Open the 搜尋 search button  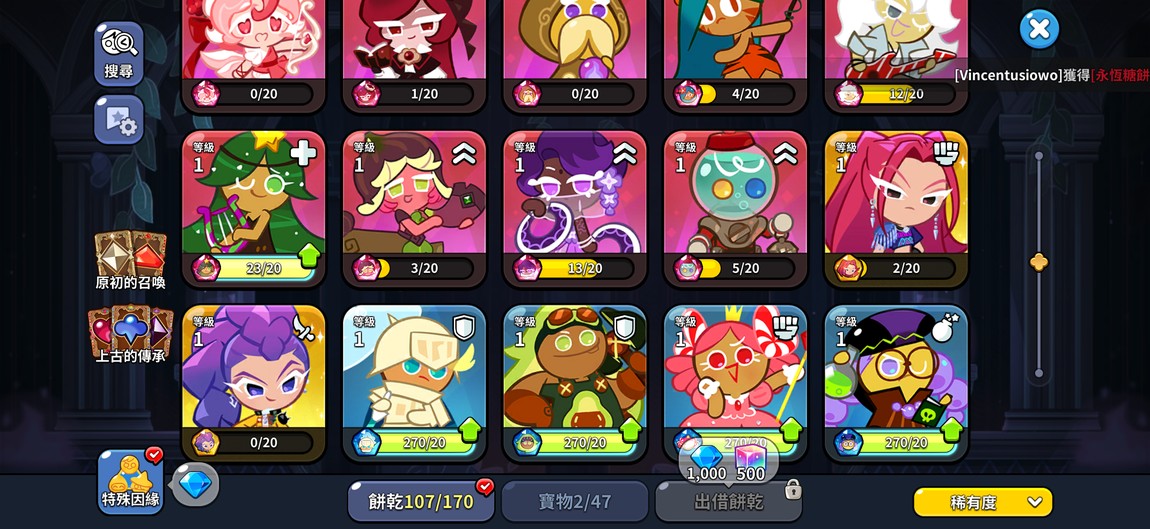(x=119, y=53)
